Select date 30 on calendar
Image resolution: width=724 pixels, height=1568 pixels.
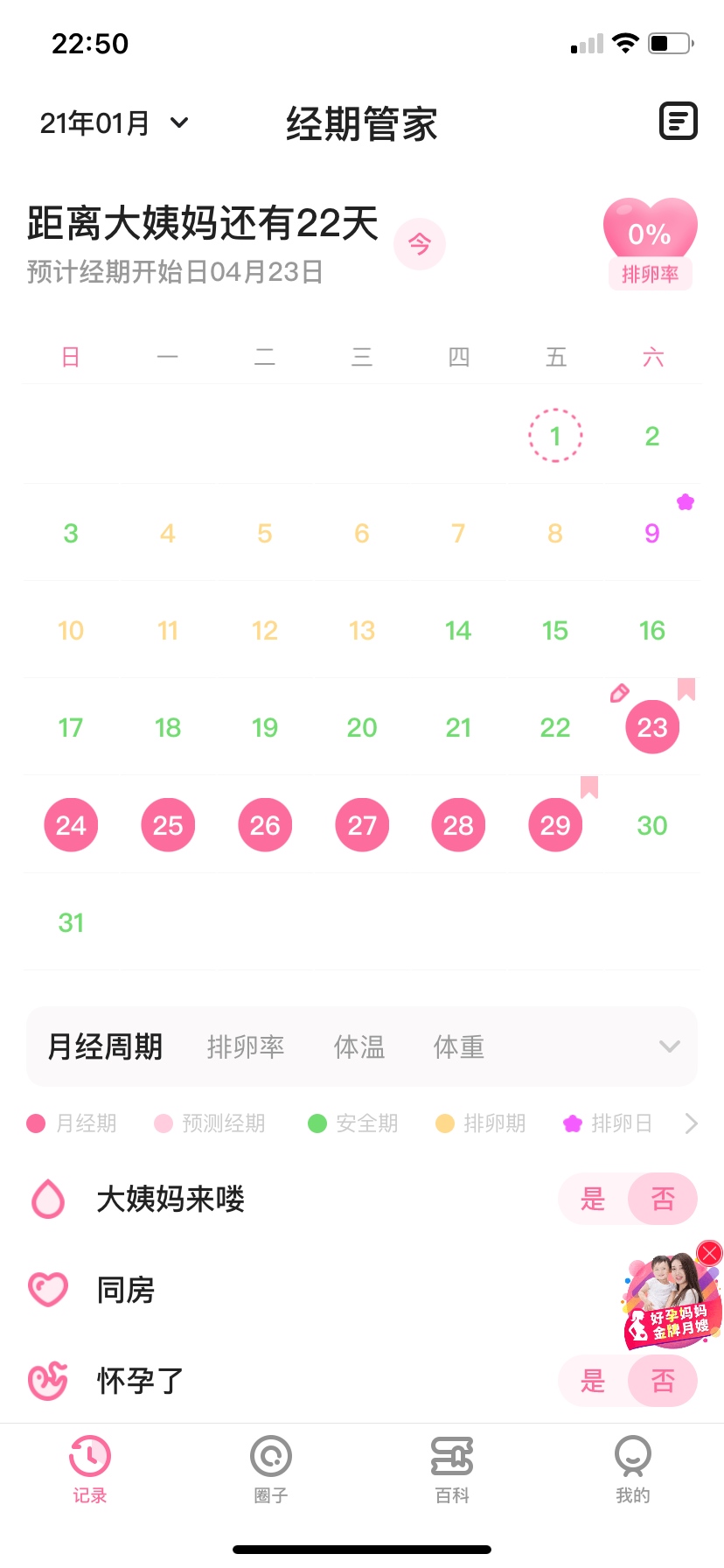click(652, 825)
